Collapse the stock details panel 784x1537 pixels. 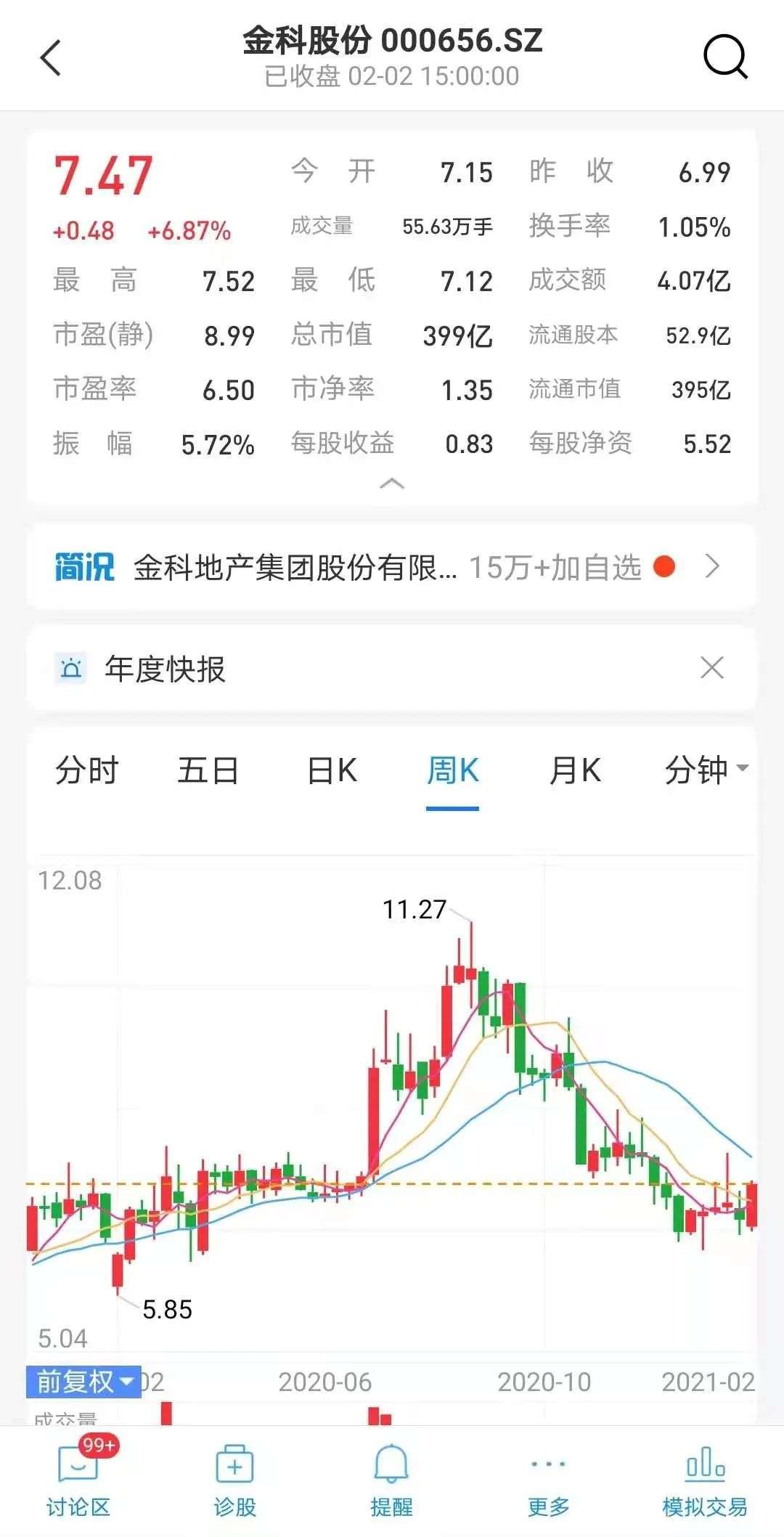click(392, 484)
